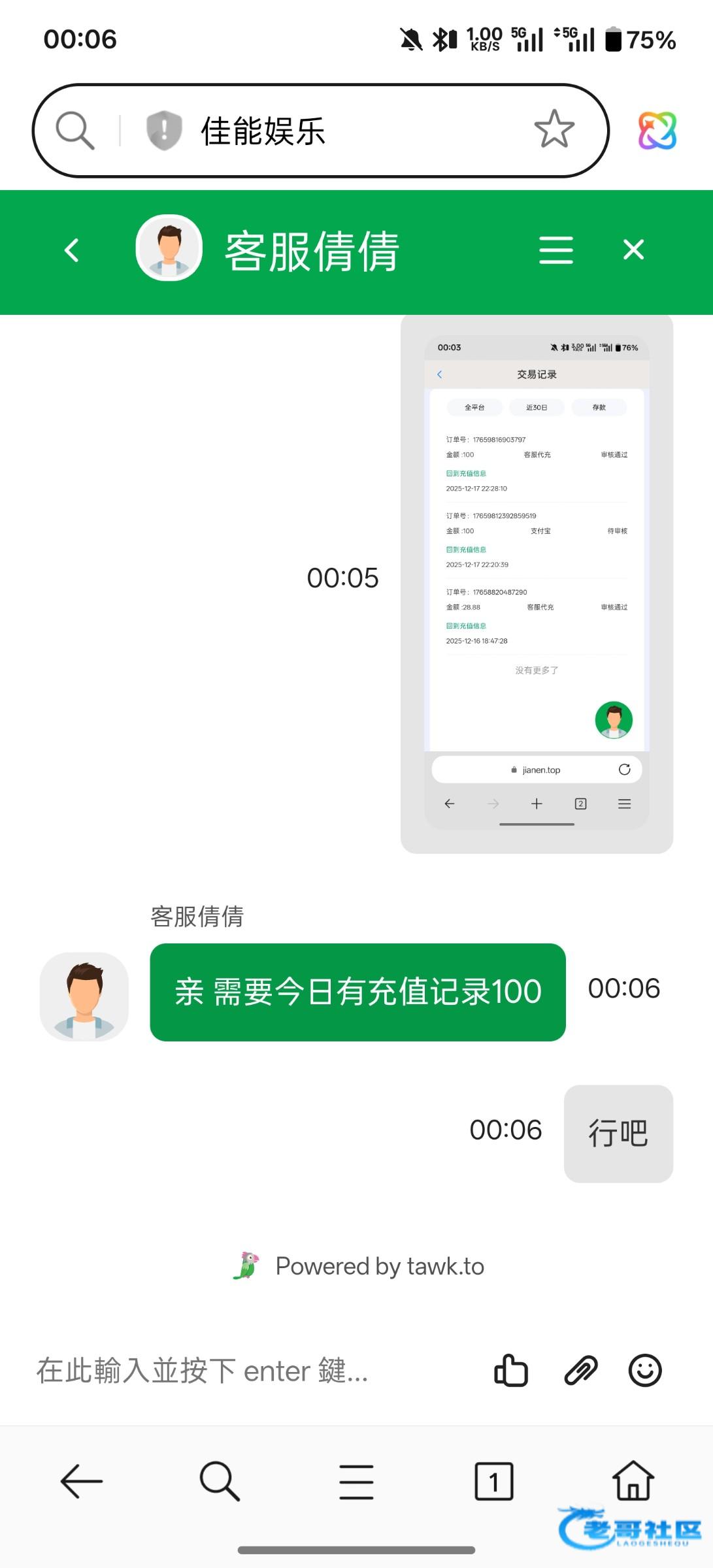The height and width of the screenshot is (1568, 713).
Task: Open the browser menu in bottom toolbar
Action: click(357, 1481)
